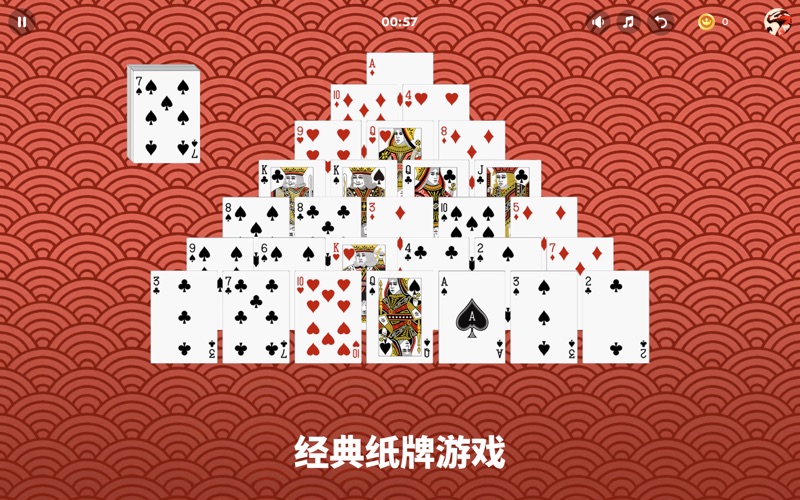Open the player avatar profile
800x500 pixels.
point(777,21)
